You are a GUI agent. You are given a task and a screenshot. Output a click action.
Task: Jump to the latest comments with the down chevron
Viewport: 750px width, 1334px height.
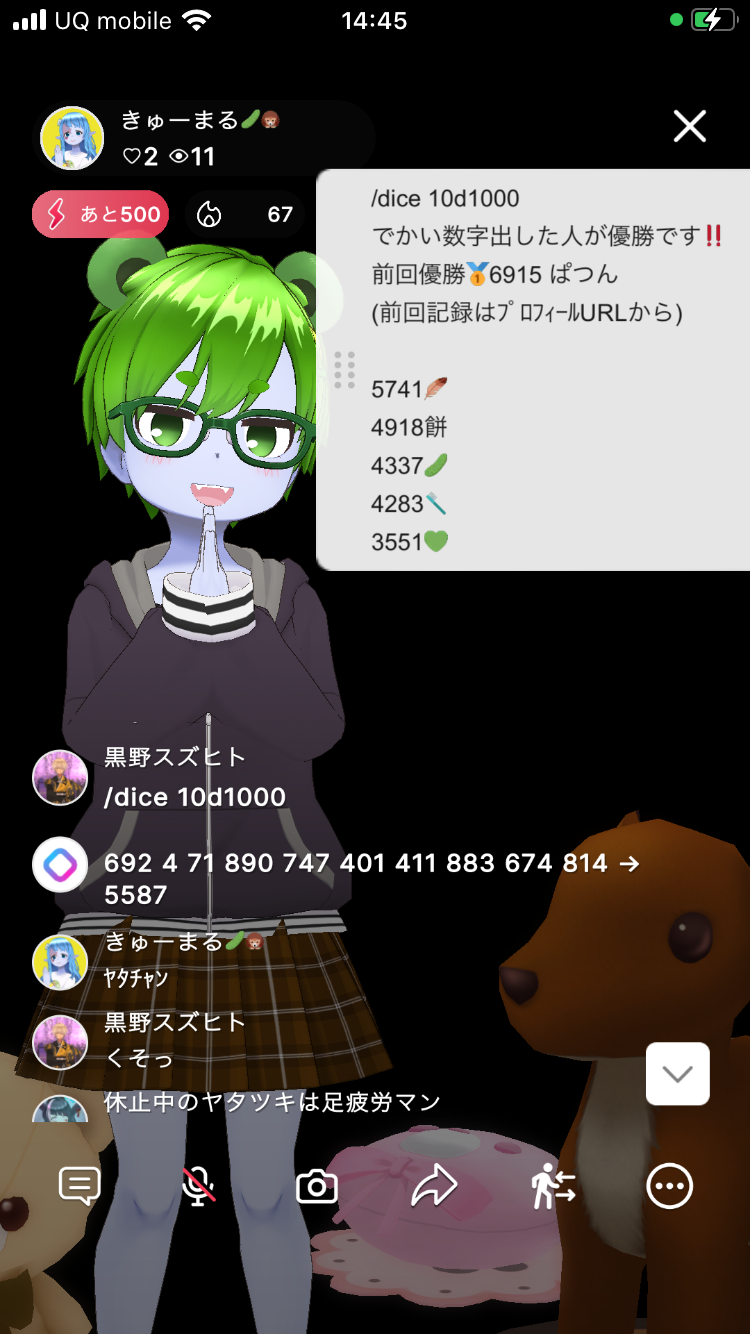pyautogui.click(x=677, y=1074)
